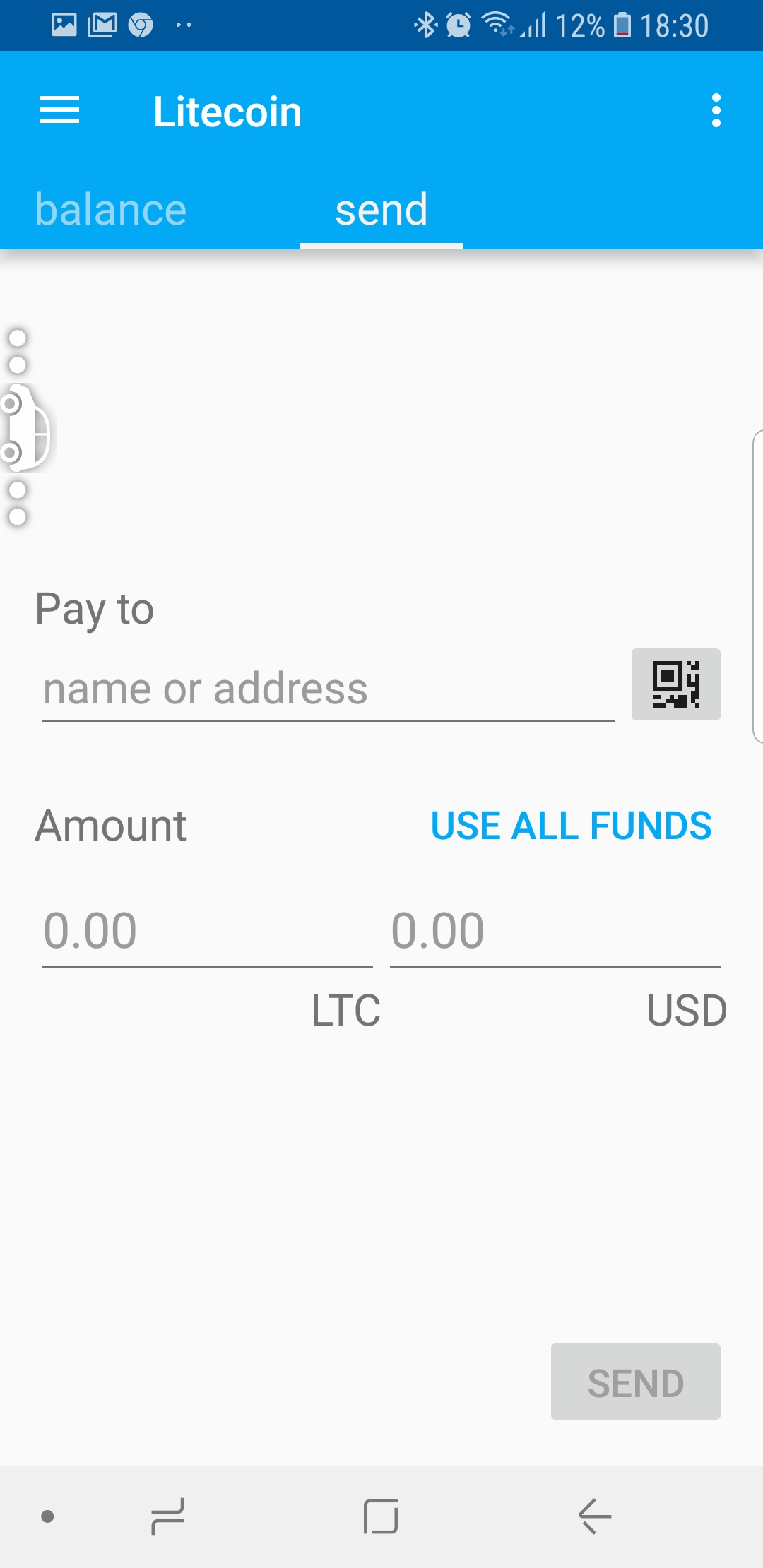763x1568 pixels.
Task: Enter the amount in USD field
Action: coord(555,931)
